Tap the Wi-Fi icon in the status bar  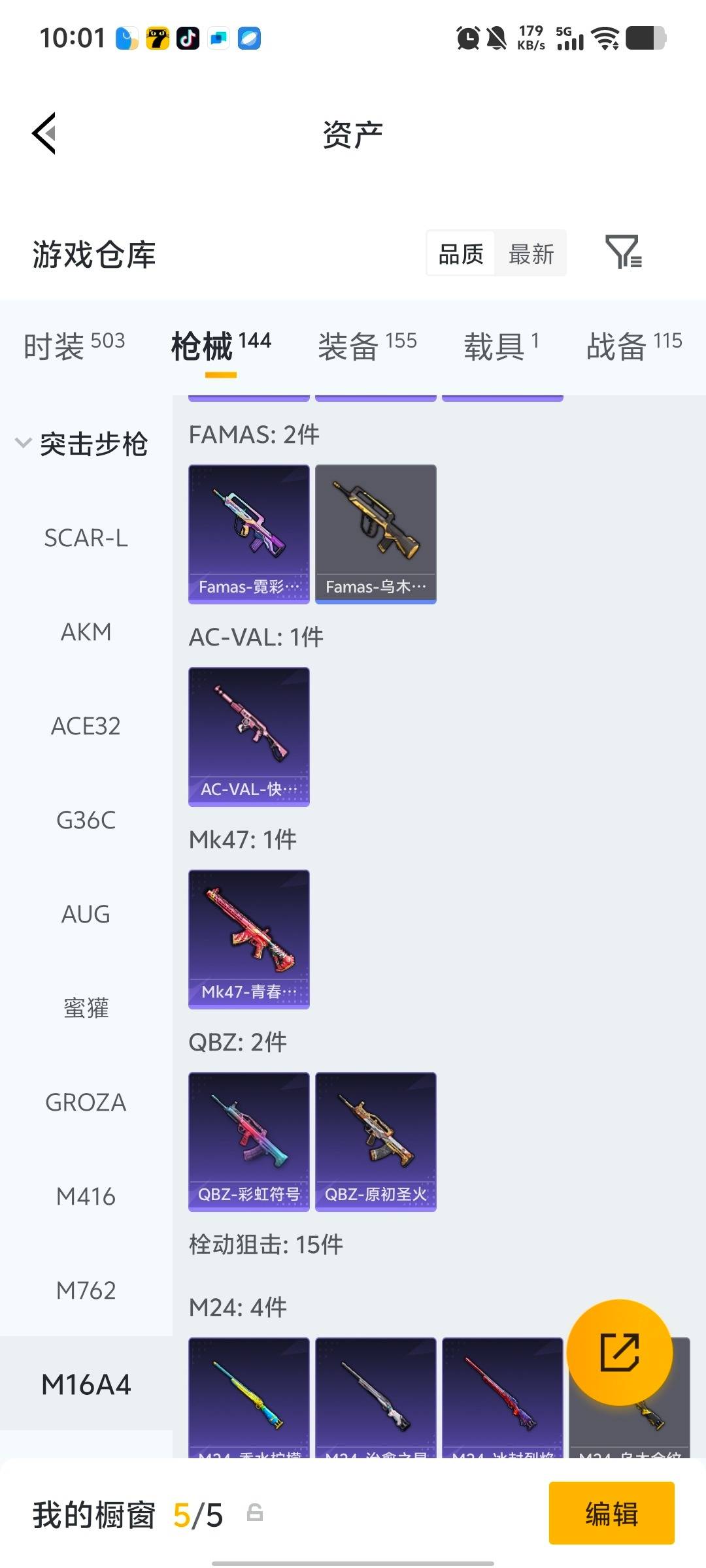tap(605, 37)
